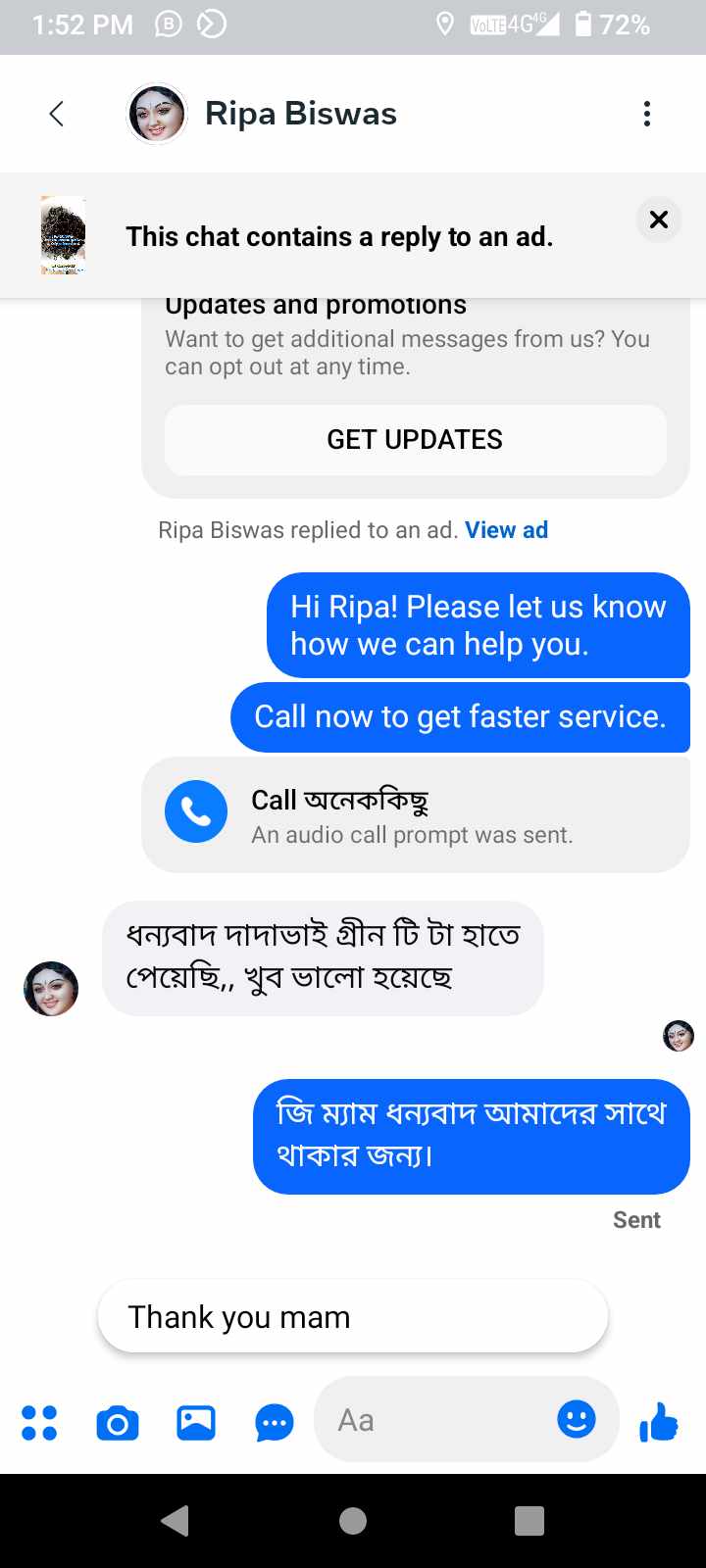Go to the home screen
This screenshot has height=1568, width=706.
pyautogui.click(x=353, y=1521)
